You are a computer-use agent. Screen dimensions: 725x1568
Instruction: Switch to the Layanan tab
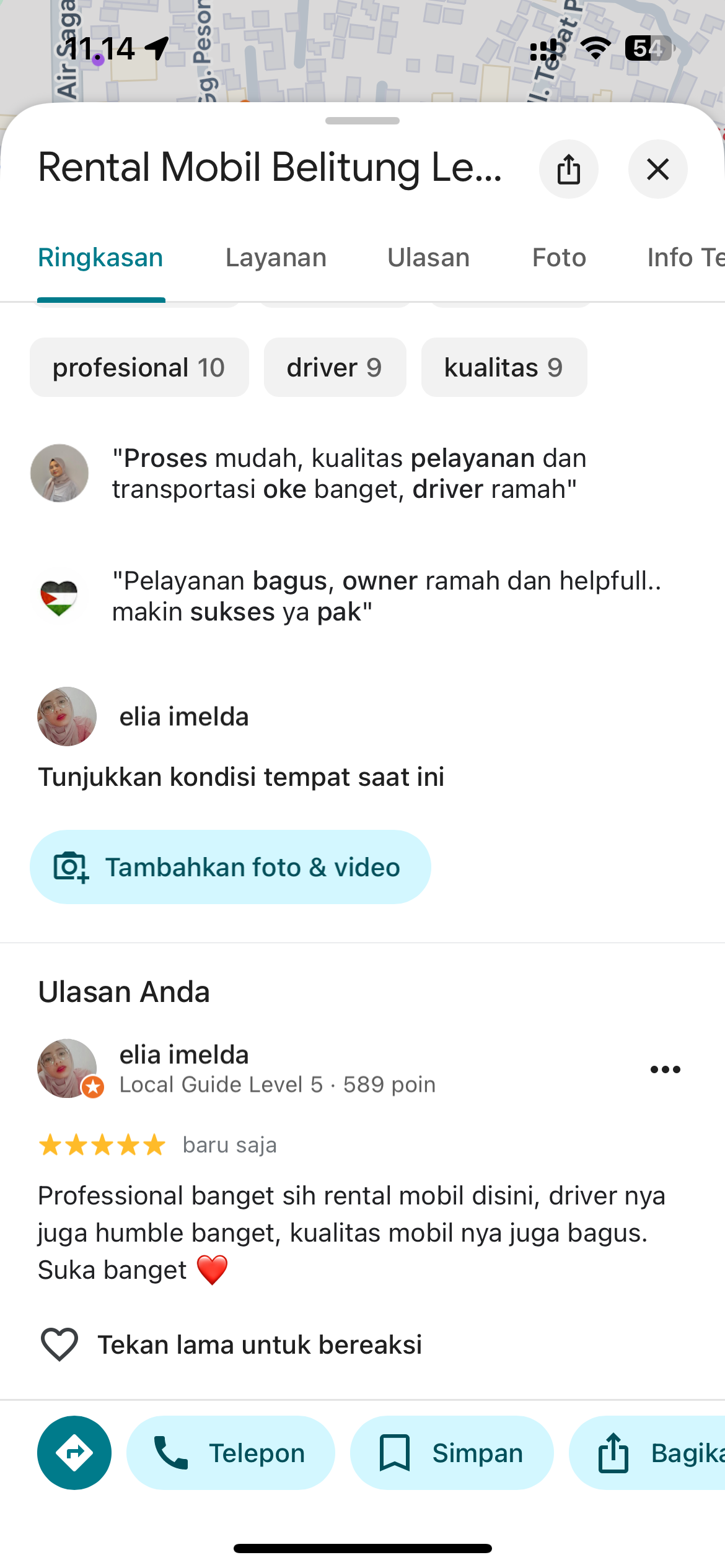coord(276,258)
